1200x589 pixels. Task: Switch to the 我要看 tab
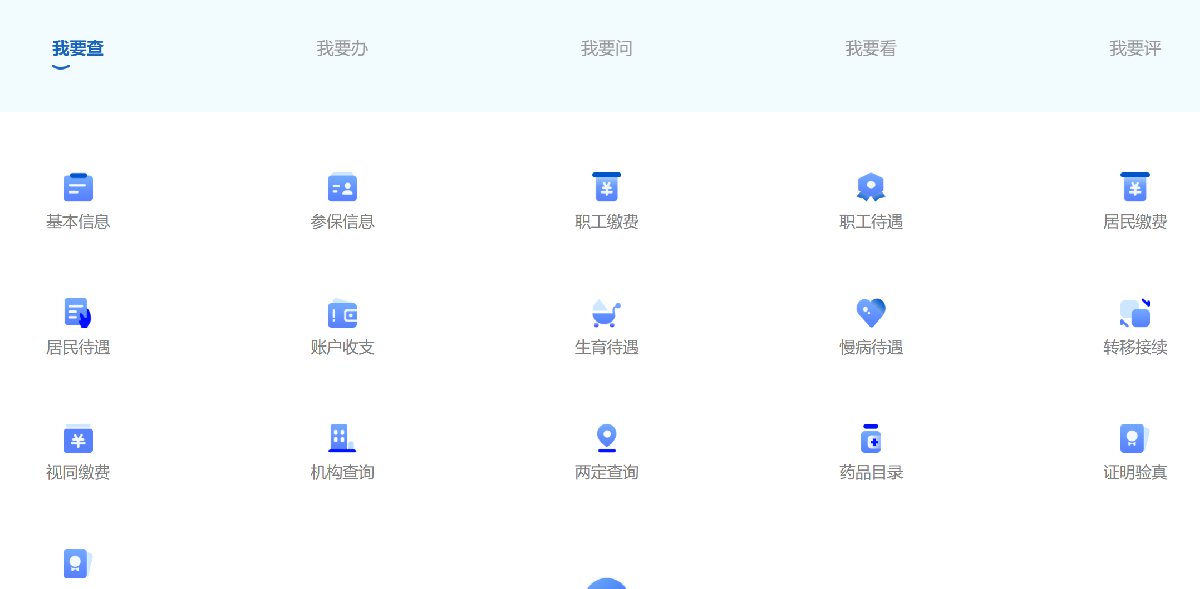click(870, 48)
